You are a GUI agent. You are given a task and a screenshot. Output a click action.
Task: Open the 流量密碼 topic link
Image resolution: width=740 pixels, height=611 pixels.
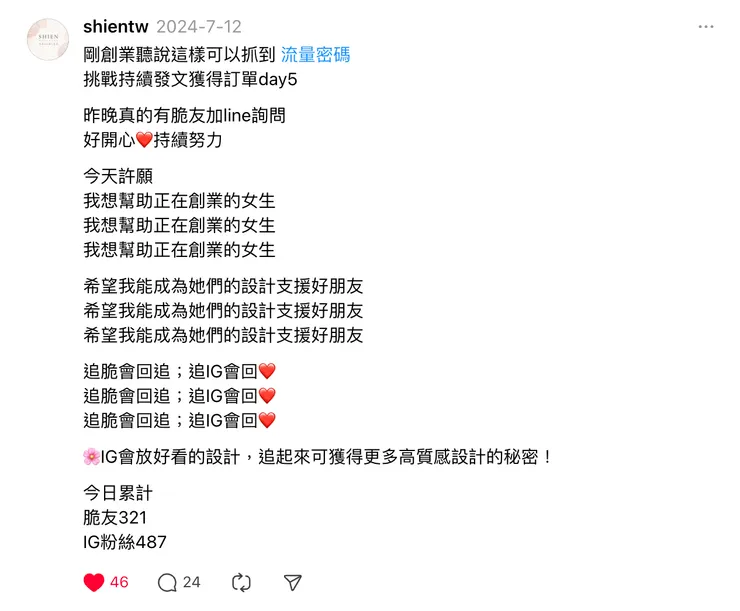[x=315, y=53]
